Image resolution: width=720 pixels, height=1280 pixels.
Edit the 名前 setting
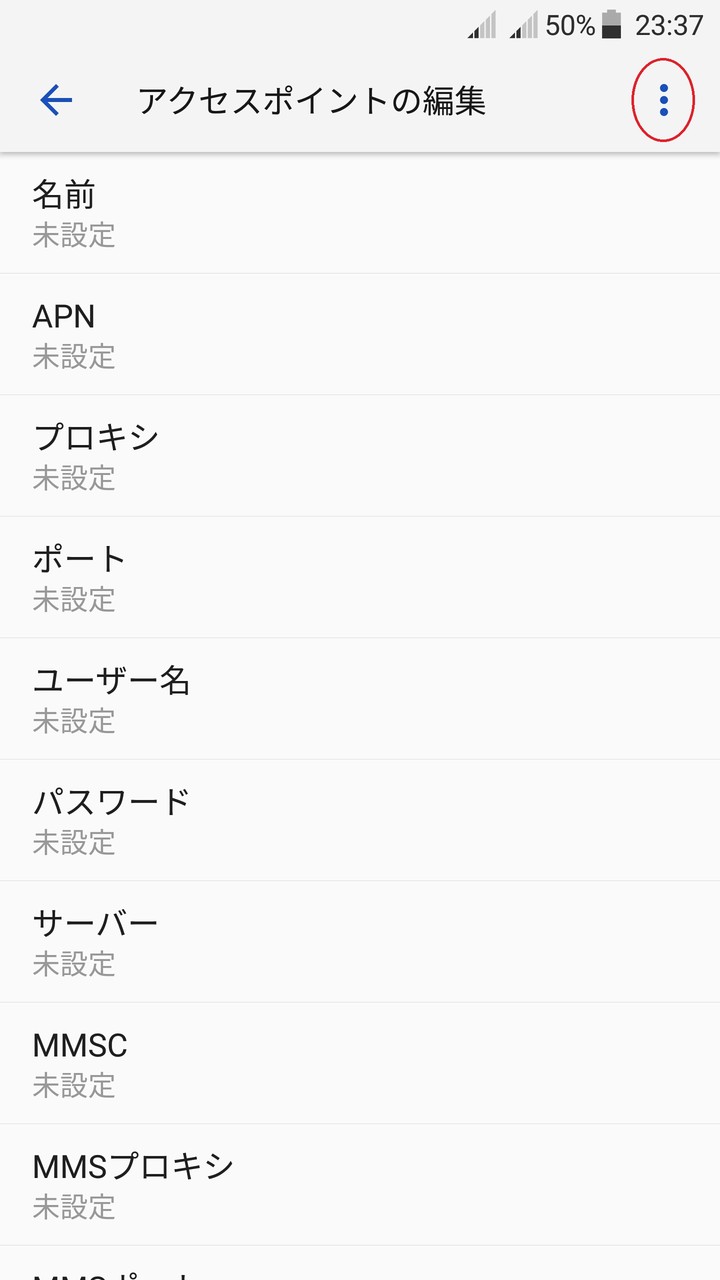(360, 213)
